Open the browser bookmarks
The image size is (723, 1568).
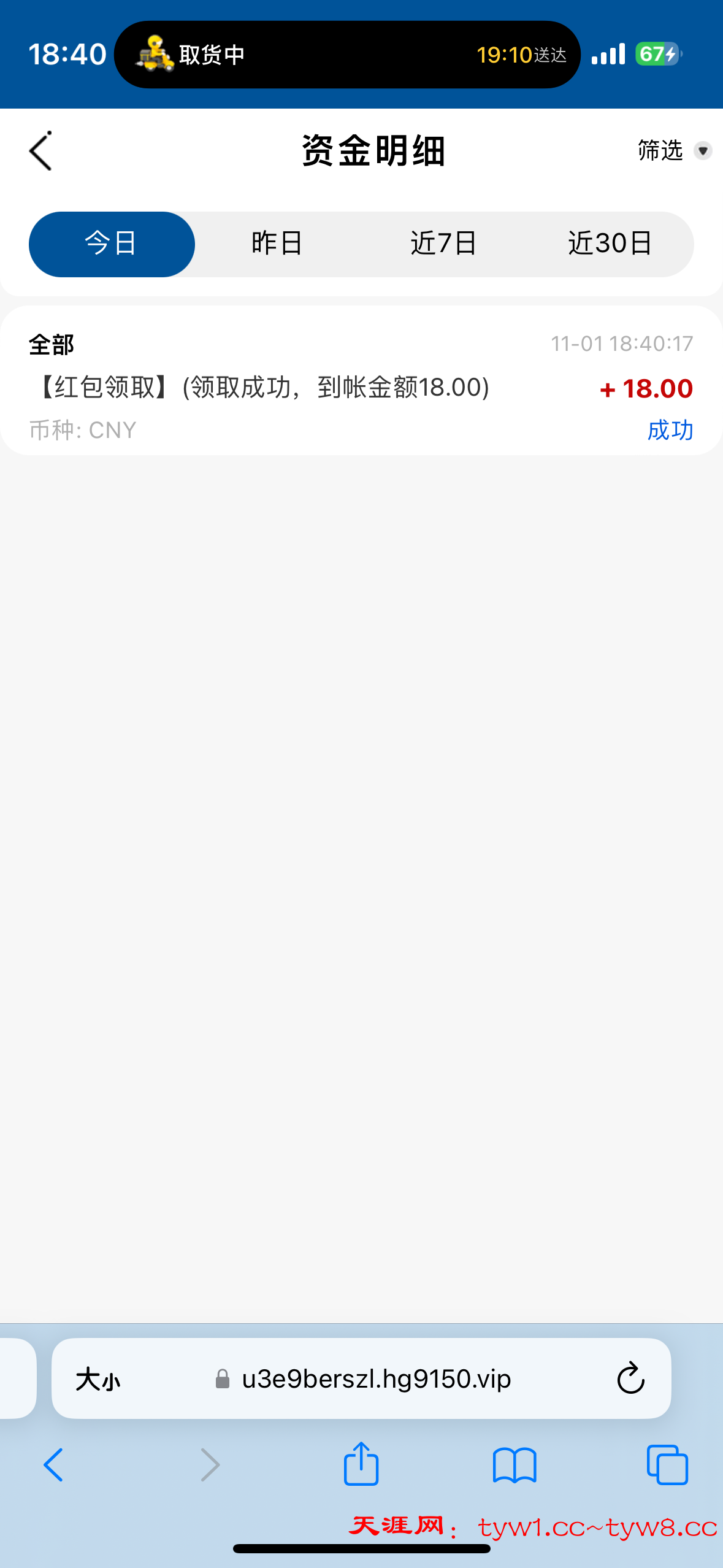coord(515,1465)
